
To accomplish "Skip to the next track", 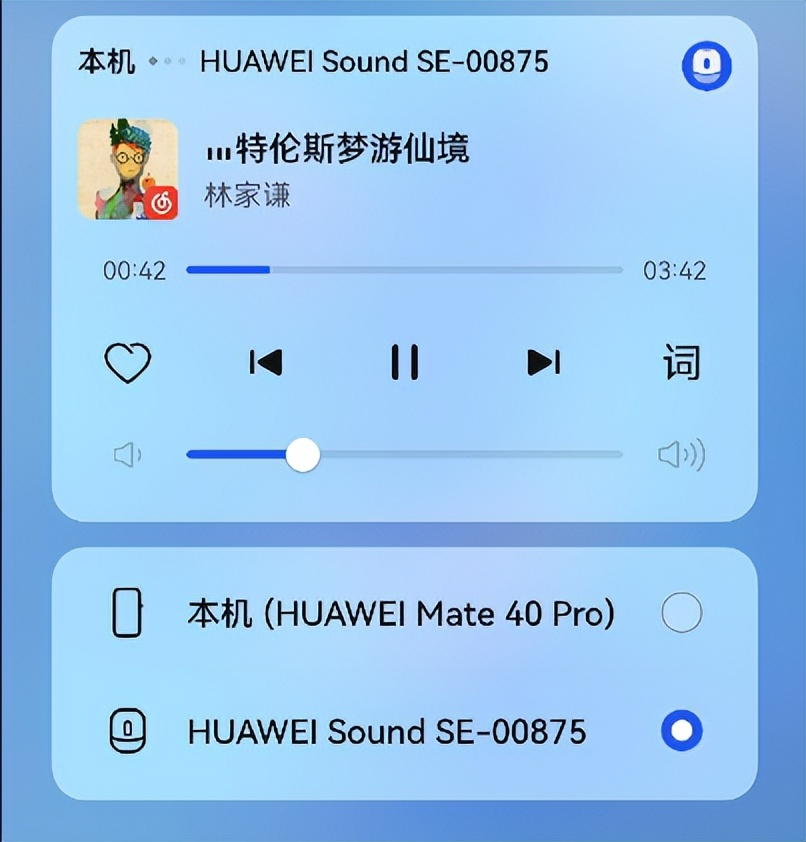I will click(543, 363).
